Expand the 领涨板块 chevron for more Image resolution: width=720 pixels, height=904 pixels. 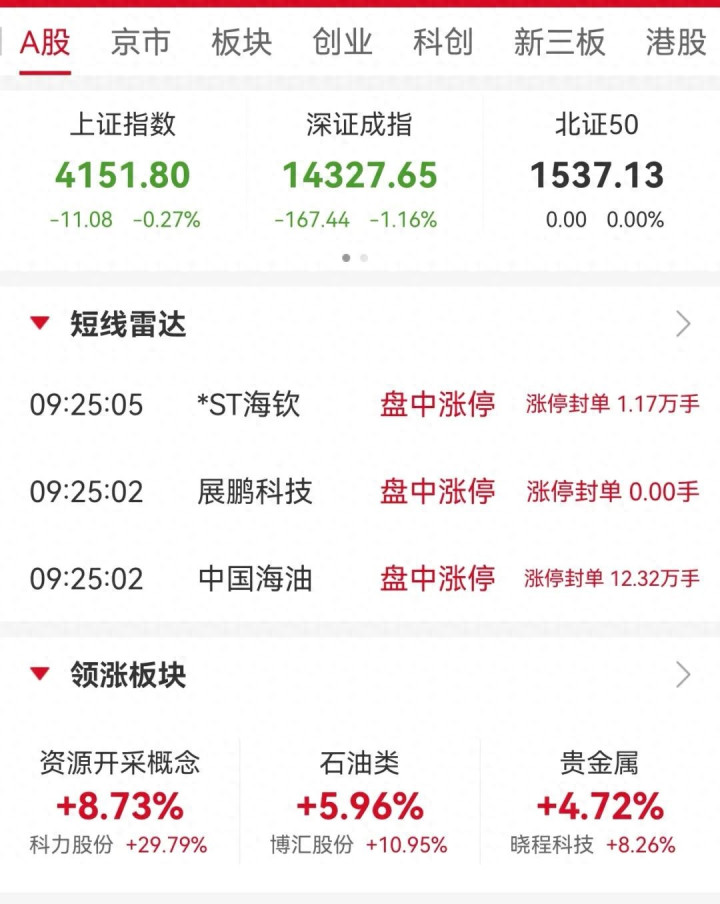pyautogui.click(x=683, y=675)
